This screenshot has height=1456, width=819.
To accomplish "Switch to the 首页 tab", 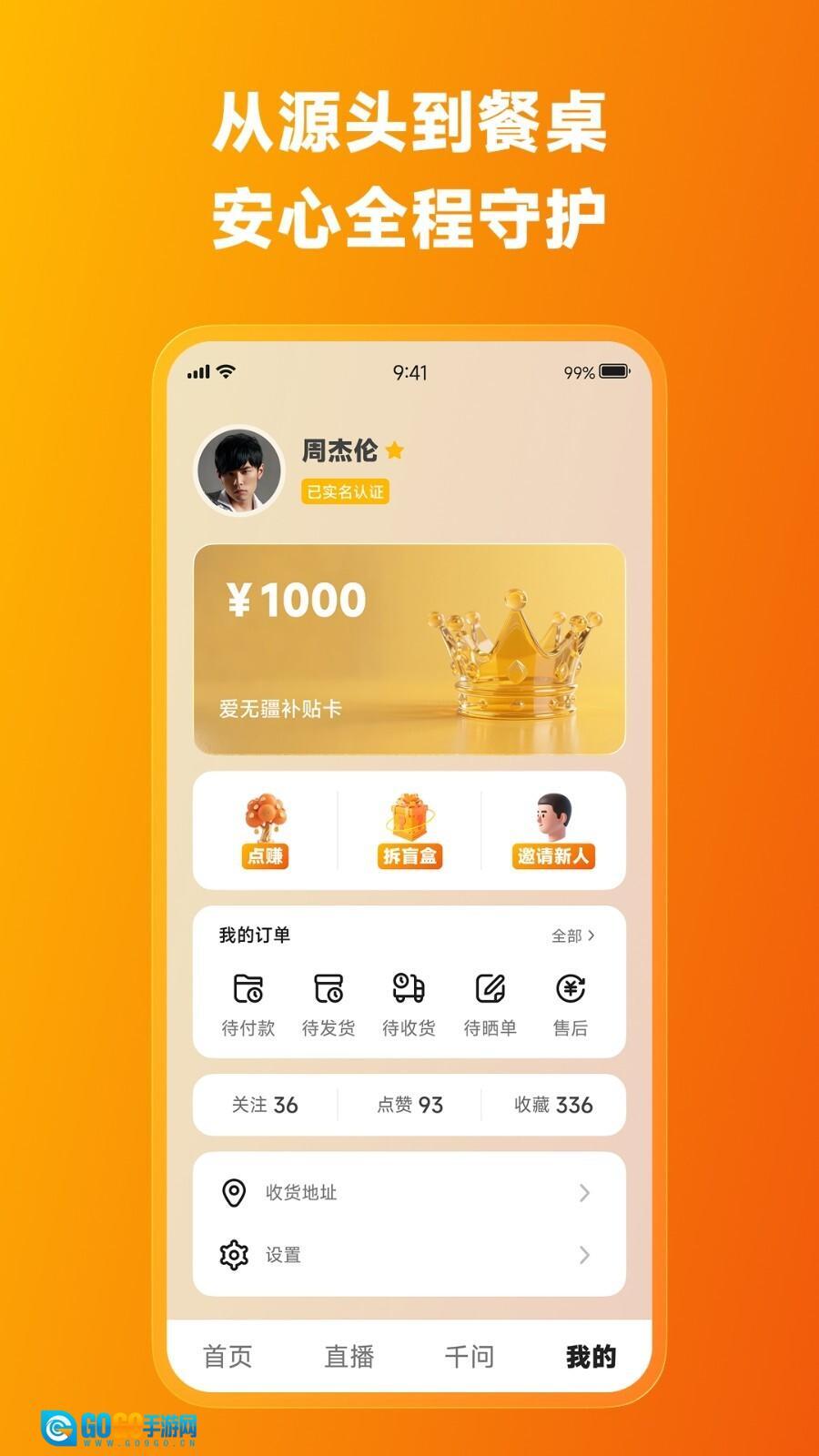I will (x=230, y=1356).
